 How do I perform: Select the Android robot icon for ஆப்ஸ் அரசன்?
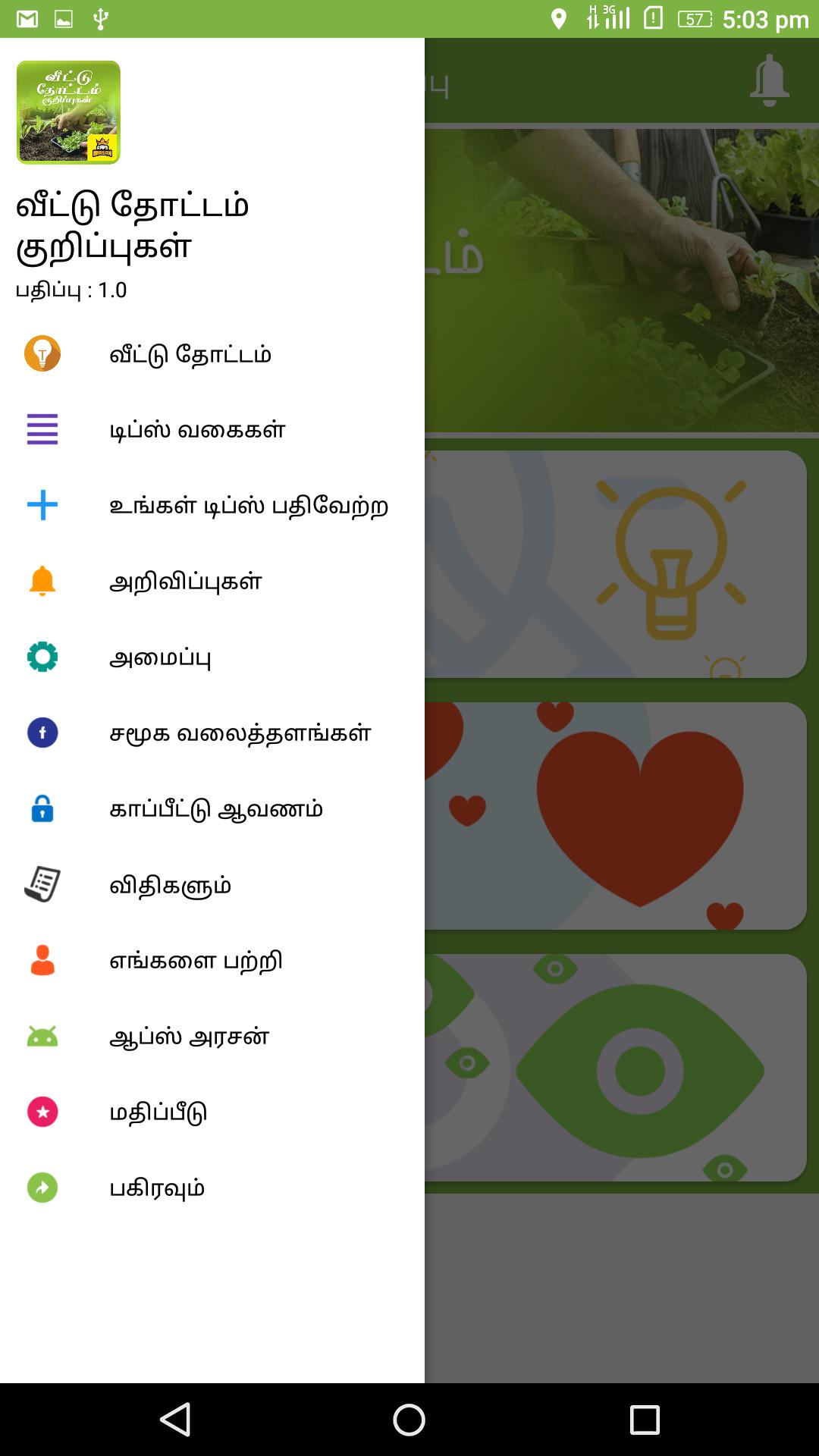42,1036
